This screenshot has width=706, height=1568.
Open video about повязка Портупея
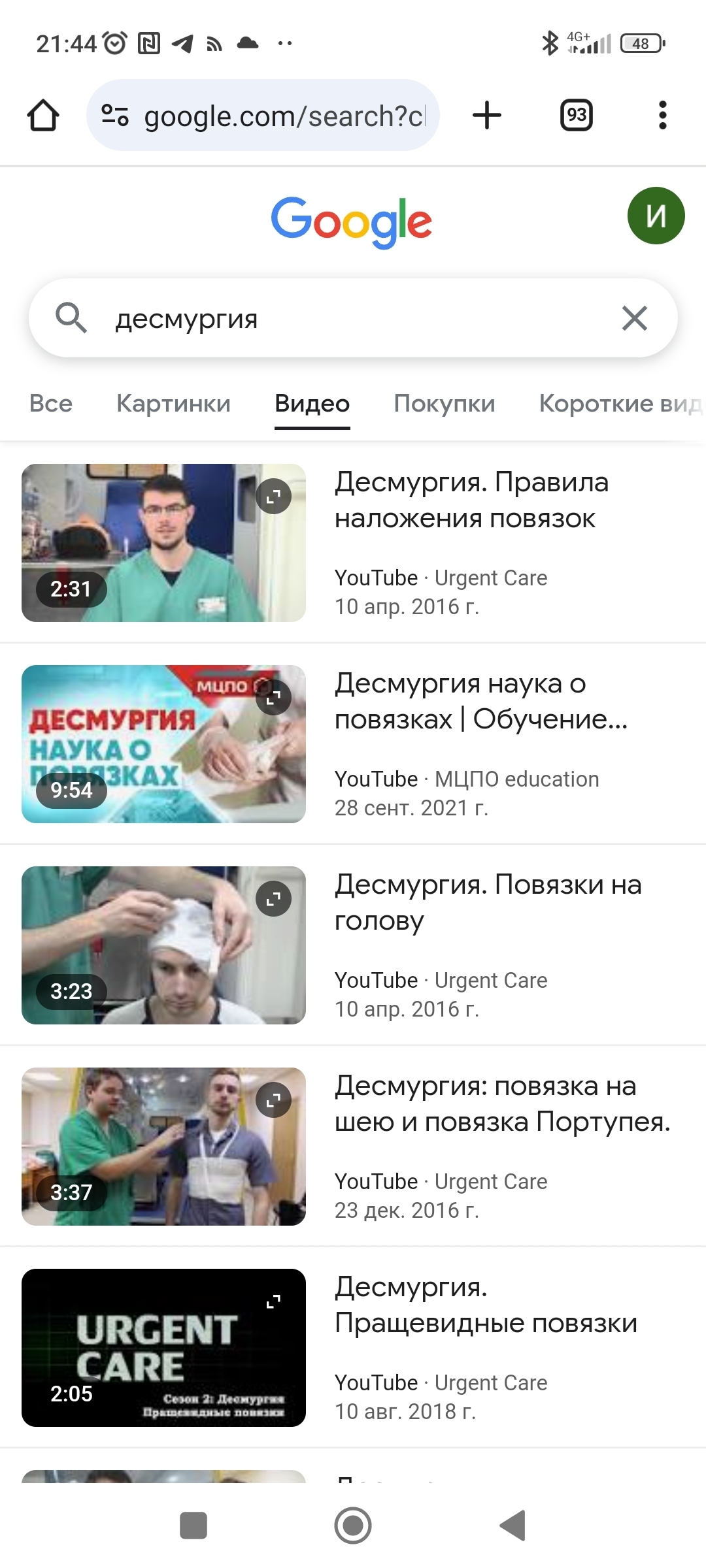(502, 1103)
